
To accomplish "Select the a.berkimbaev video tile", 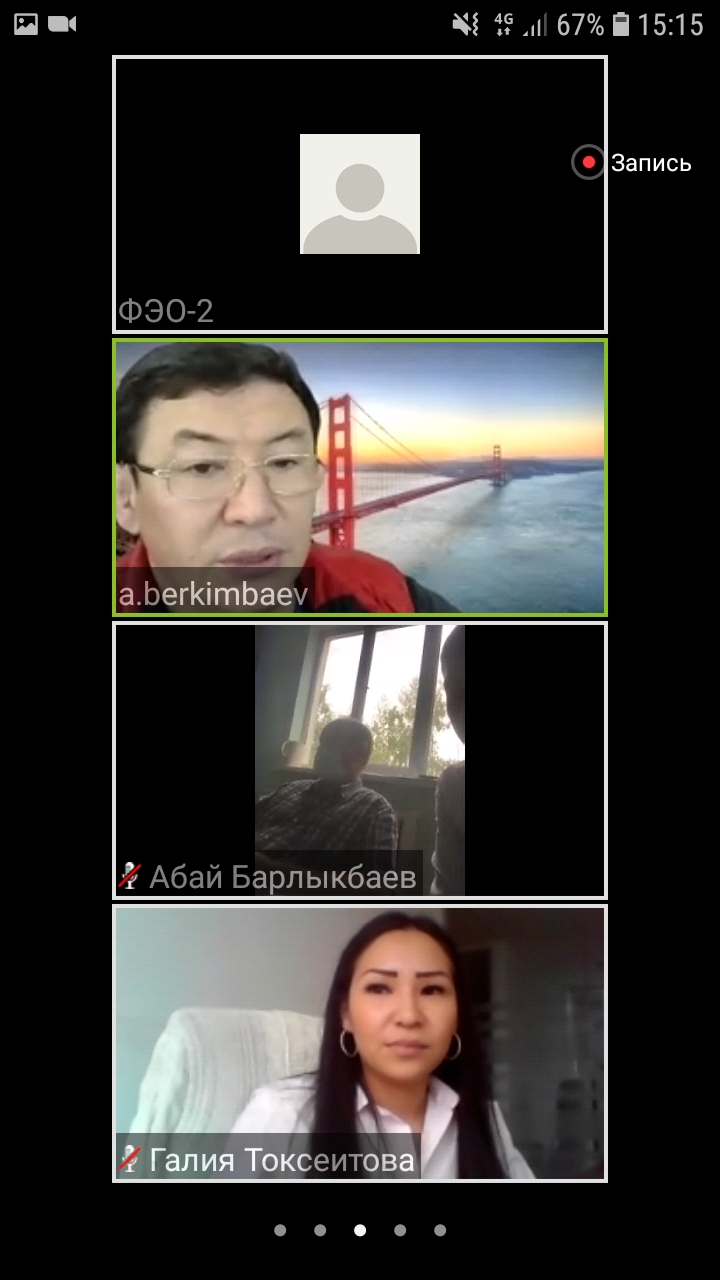I will click(x=359, y=477).
